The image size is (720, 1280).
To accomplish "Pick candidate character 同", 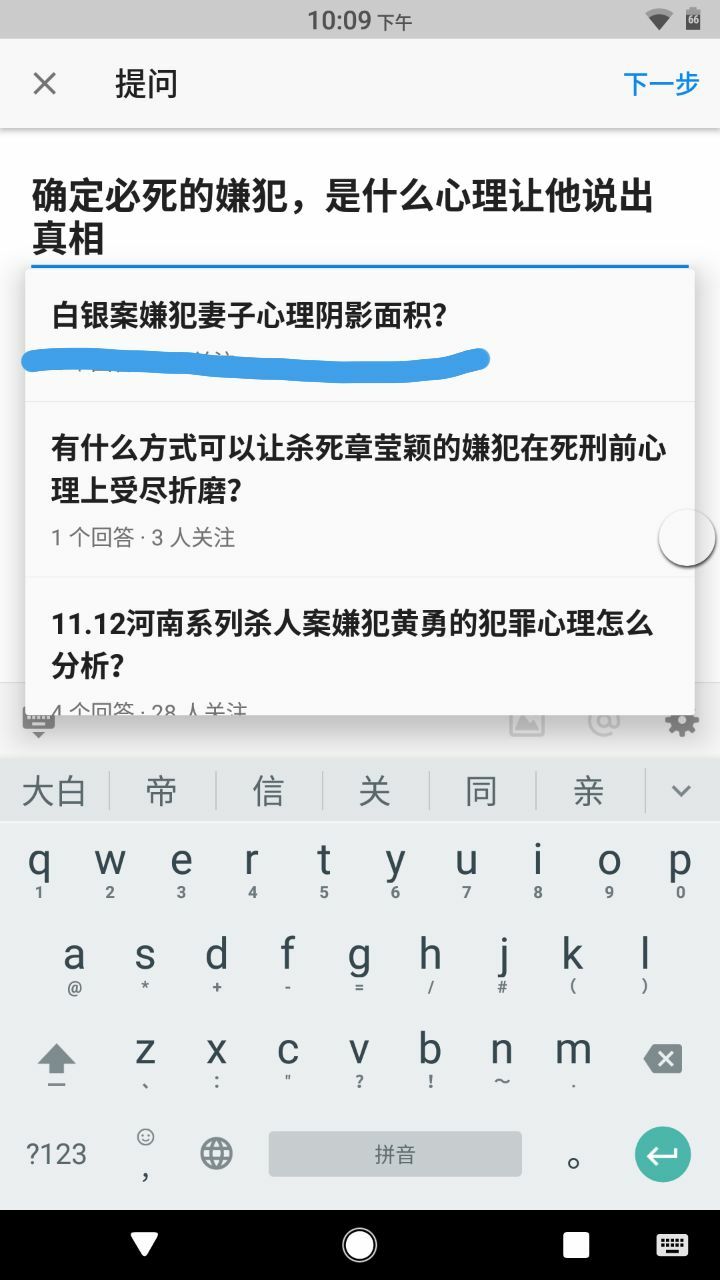I will point(481,791).
